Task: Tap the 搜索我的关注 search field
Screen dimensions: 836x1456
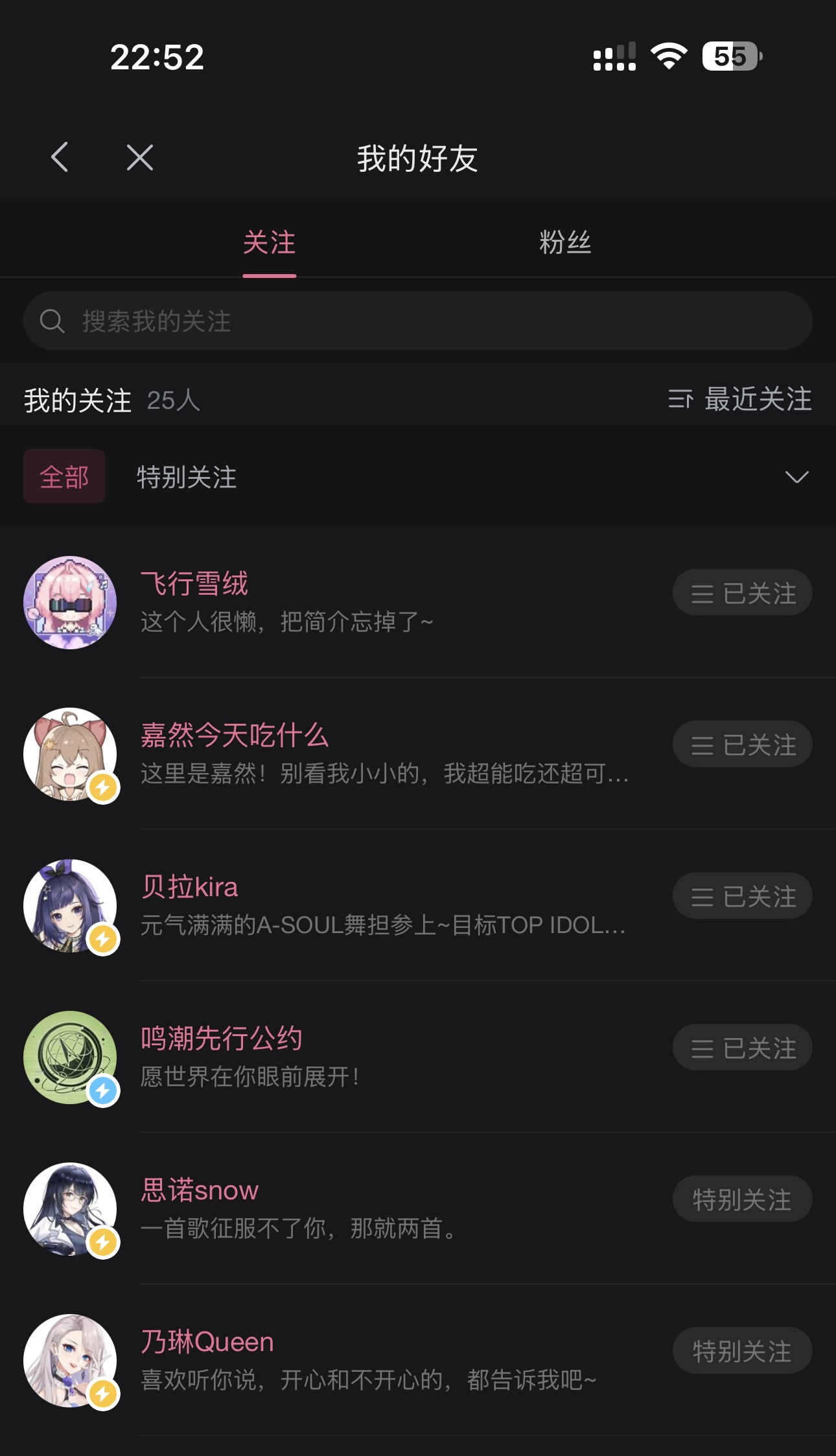Action: coord(417,321)
